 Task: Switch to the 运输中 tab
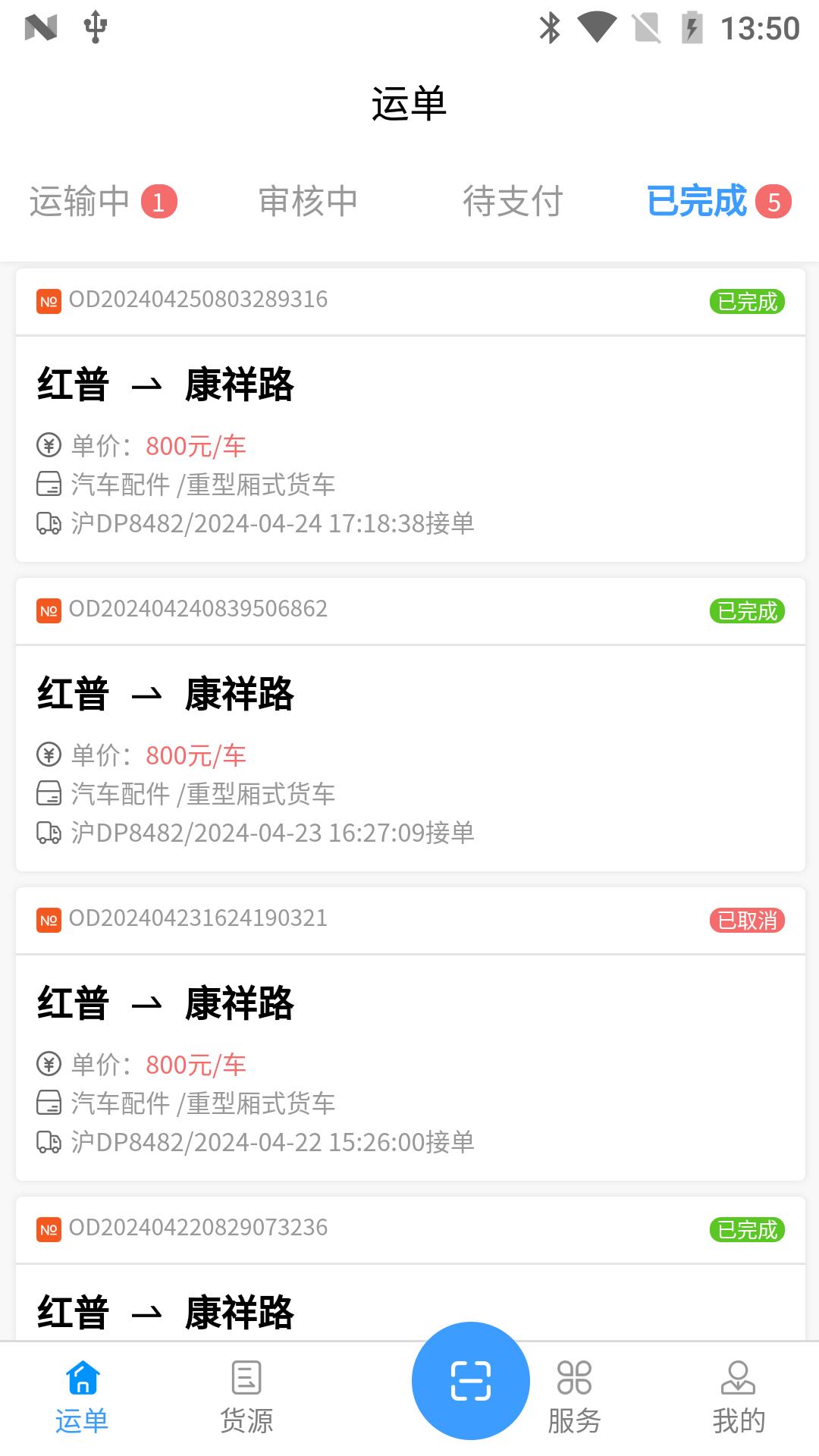[x=79, y=201]
